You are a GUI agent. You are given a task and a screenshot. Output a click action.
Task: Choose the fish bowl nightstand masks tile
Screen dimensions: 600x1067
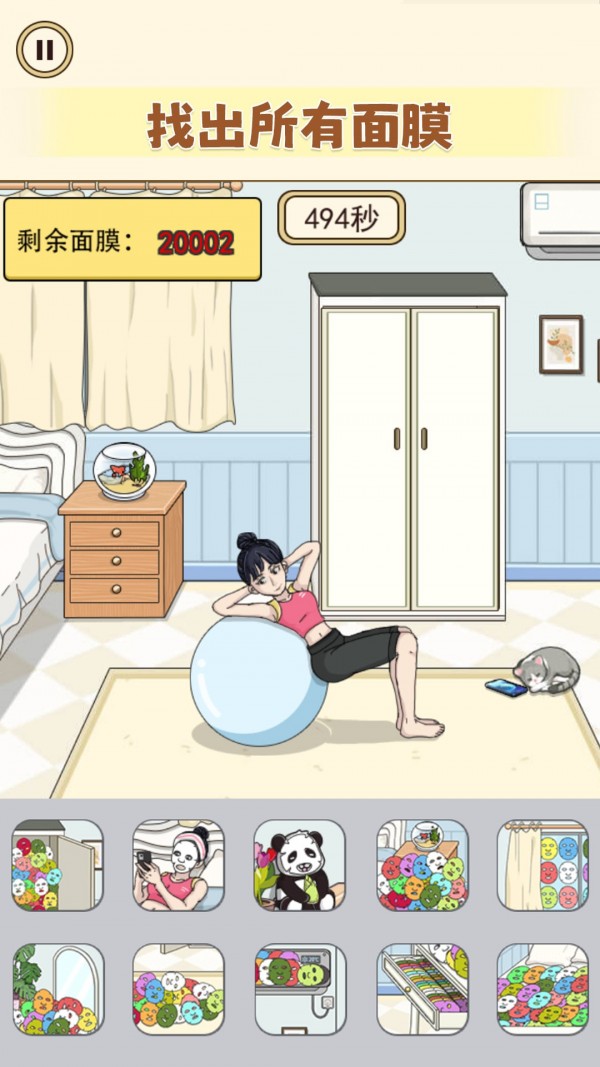(422, 865)
